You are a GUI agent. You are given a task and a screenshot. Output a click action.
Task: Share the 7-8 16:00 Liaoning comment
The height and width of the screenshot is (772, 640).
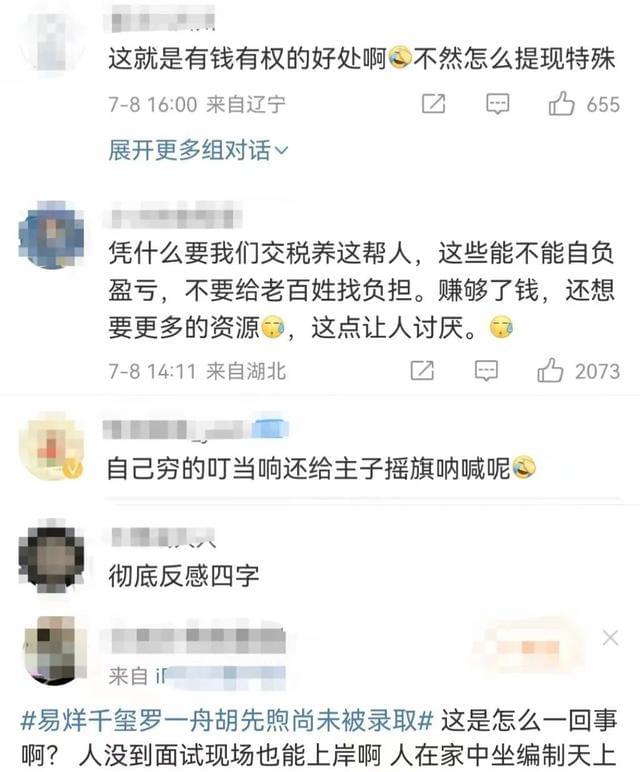pyautogui.click(x=433, y=104)
